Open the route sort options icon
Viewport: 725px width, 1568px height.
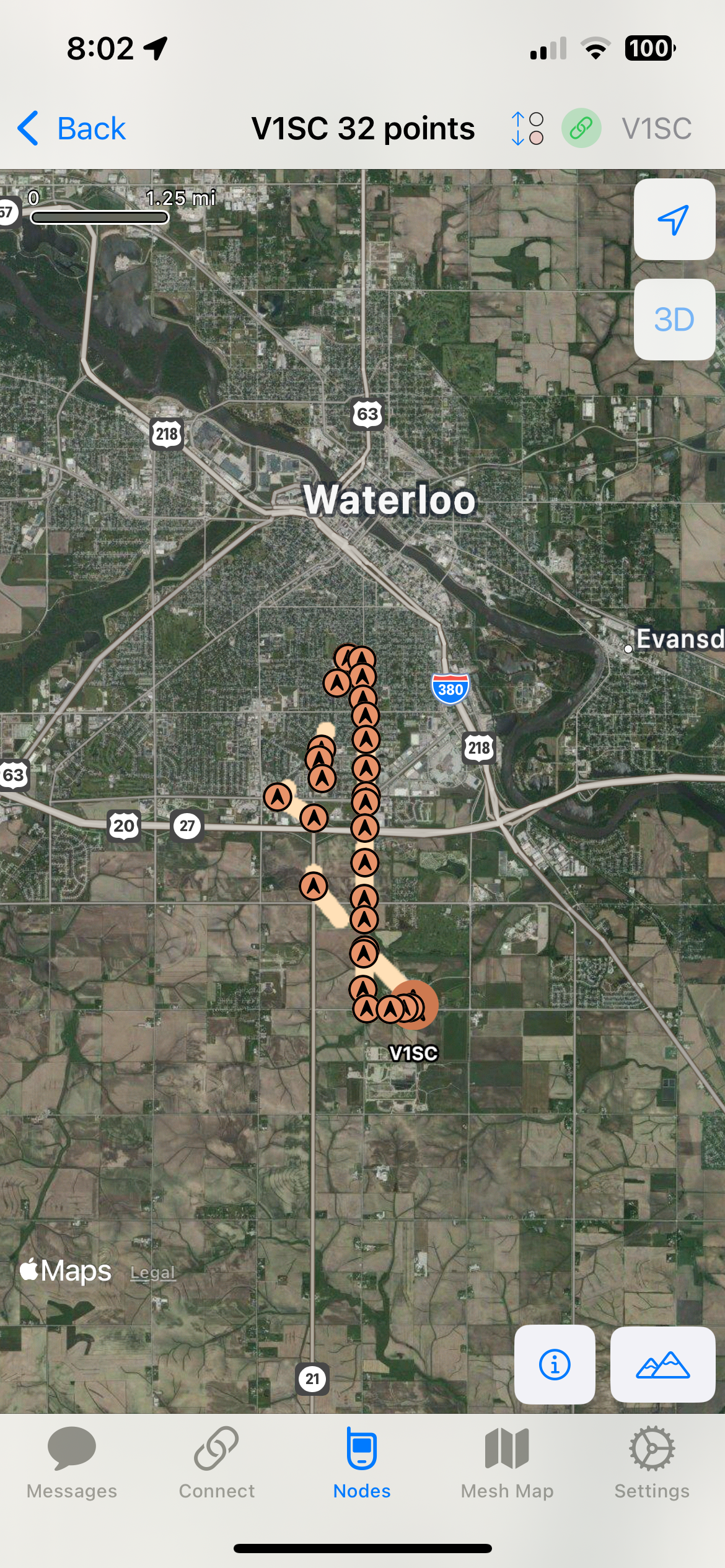[527, 129]
